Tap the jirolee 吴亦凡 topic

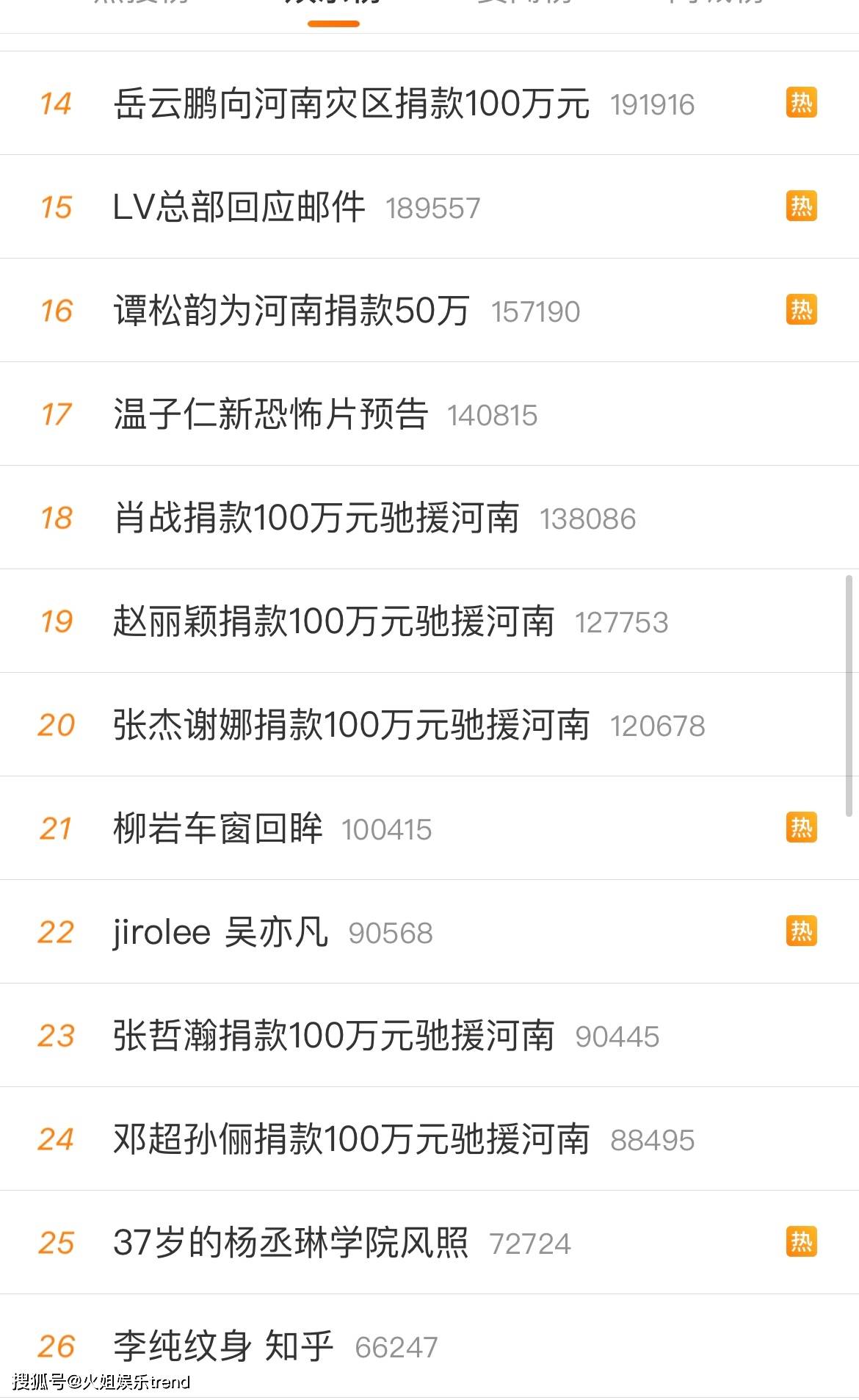pos(220,932)
